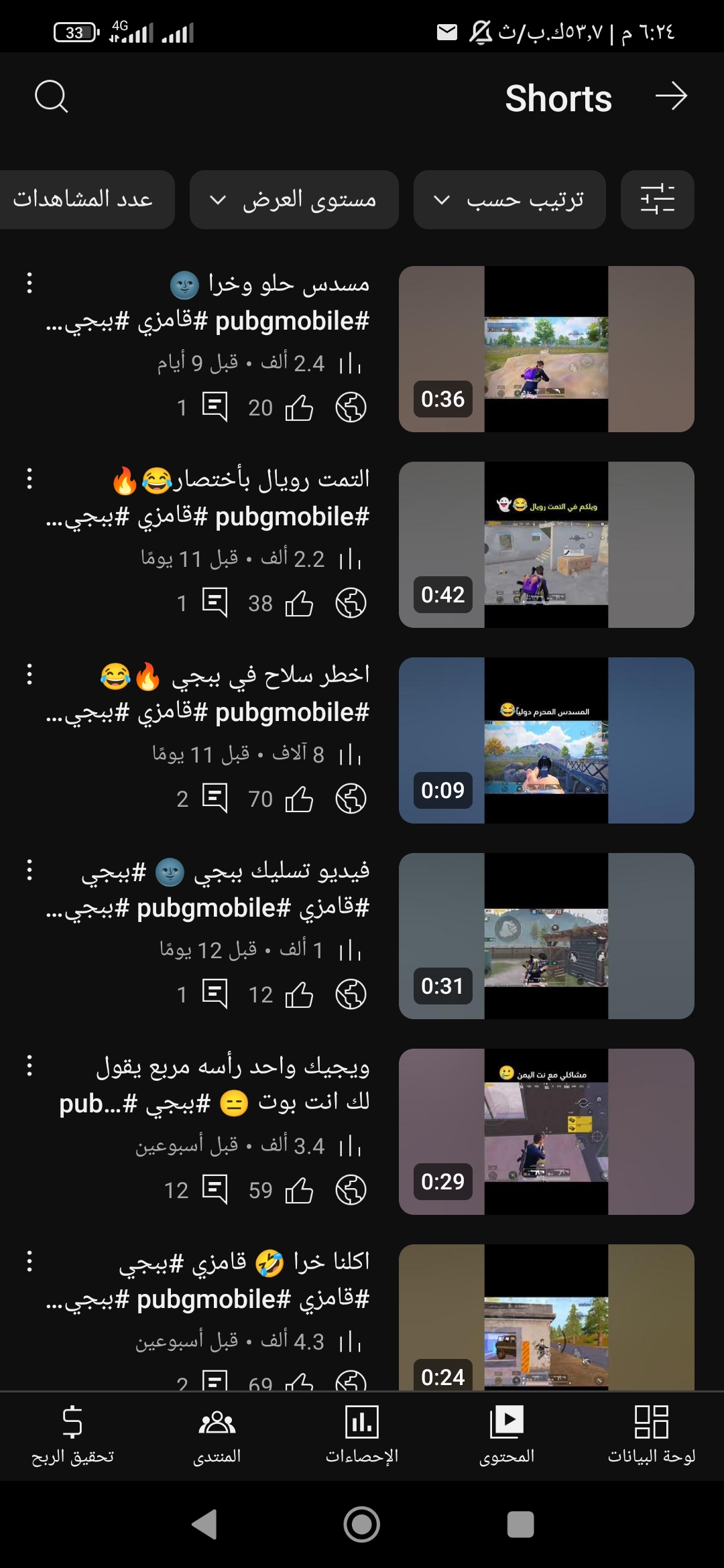The height and width of the screenshot is (1568, 724).
Task: Open options for اخطر سلاح في ببجي
Action: click(29, 674)
